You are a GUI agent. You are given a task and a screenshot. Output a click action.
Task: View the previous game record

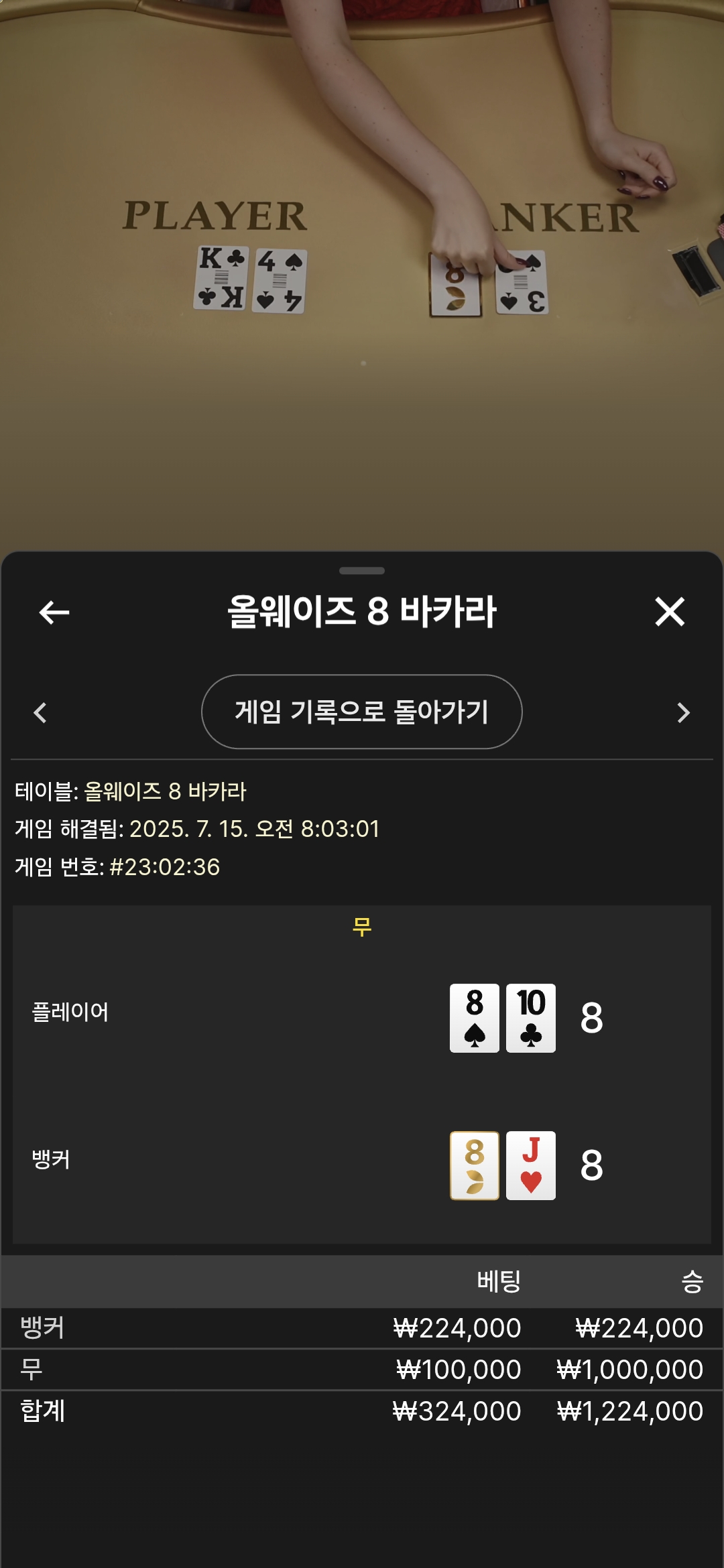pyautogui.click(x=40, y=712)
